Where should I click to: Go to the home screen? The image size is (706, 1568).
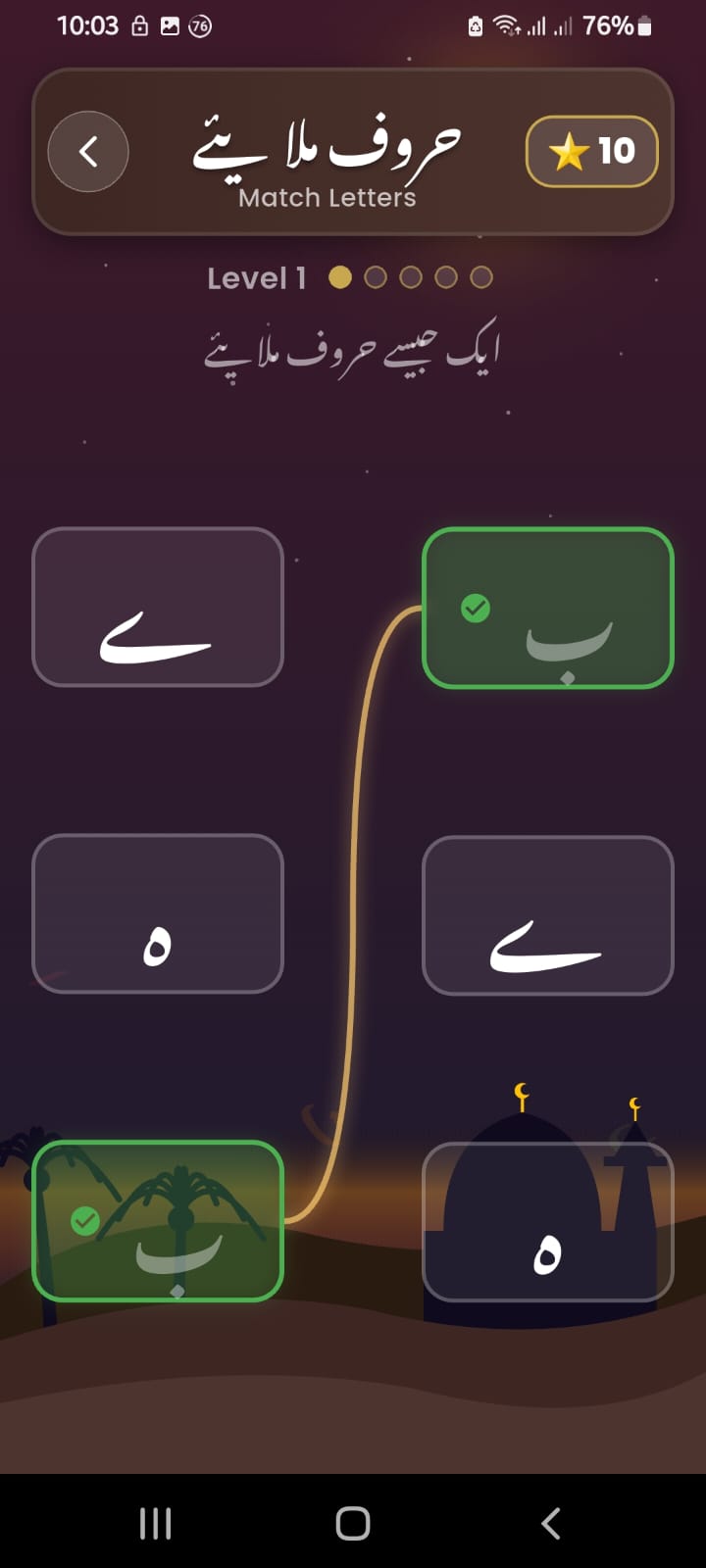tap(353, 1523)
